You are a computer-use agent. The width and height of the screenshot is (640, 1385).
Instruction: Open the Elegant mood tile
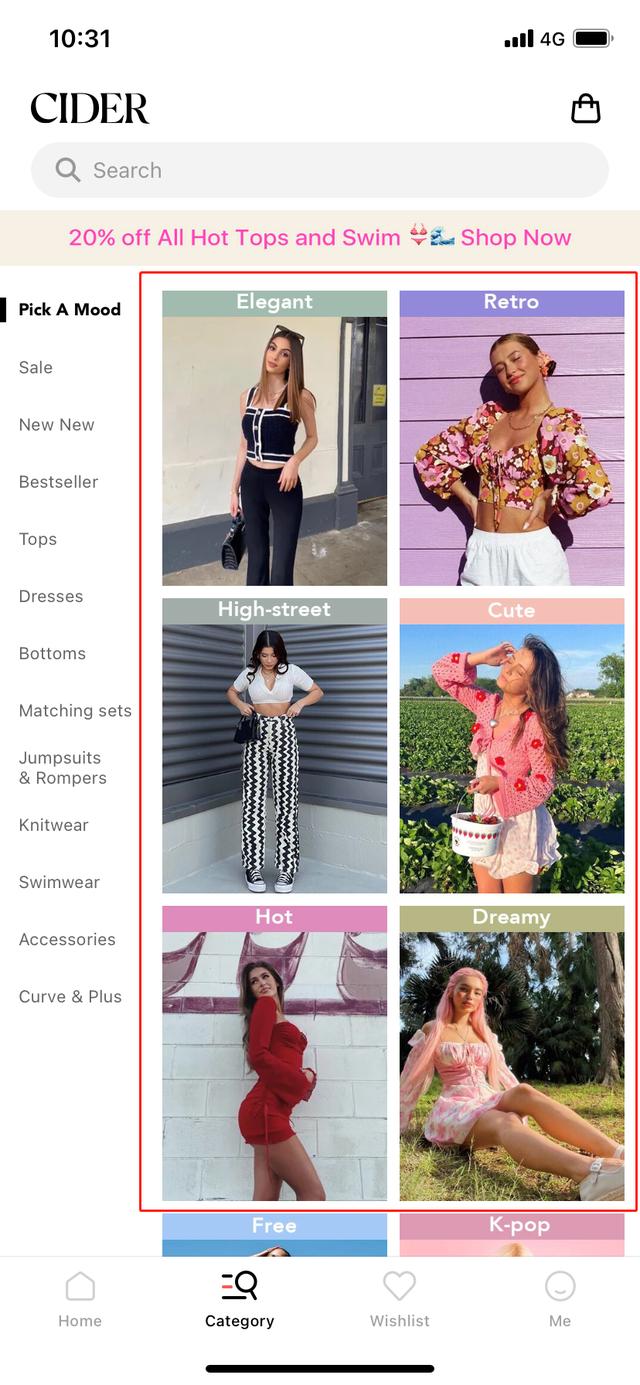coord(274,438)
